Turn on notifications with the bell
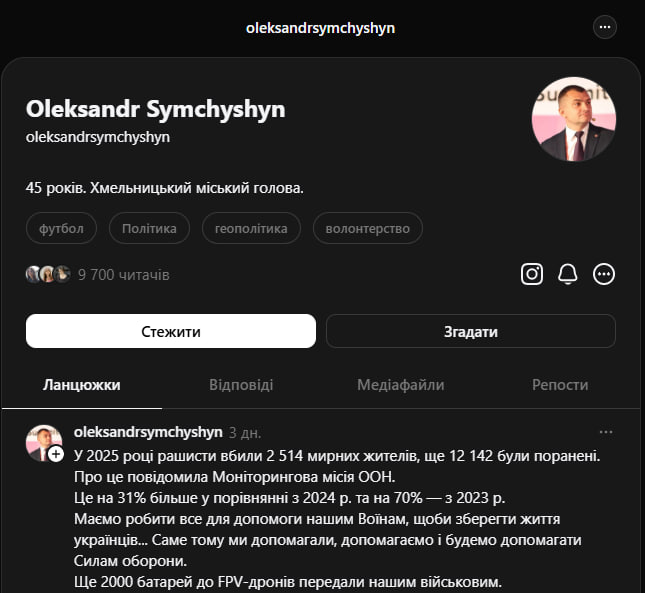 point(568,274)
